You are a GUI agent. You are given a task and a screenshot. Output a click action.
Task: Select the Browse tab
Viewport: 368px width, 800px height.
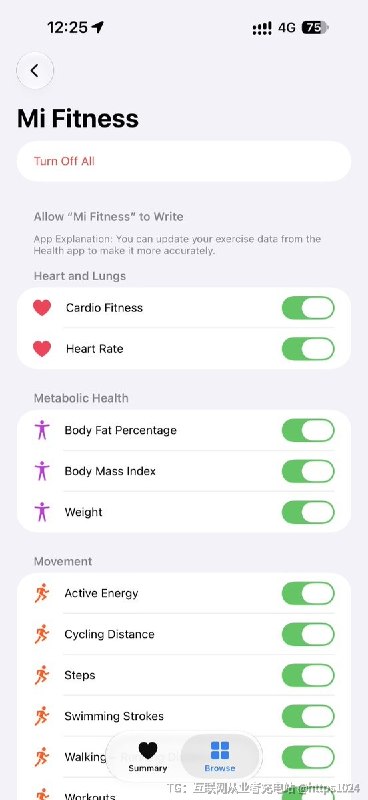[220, 757]
